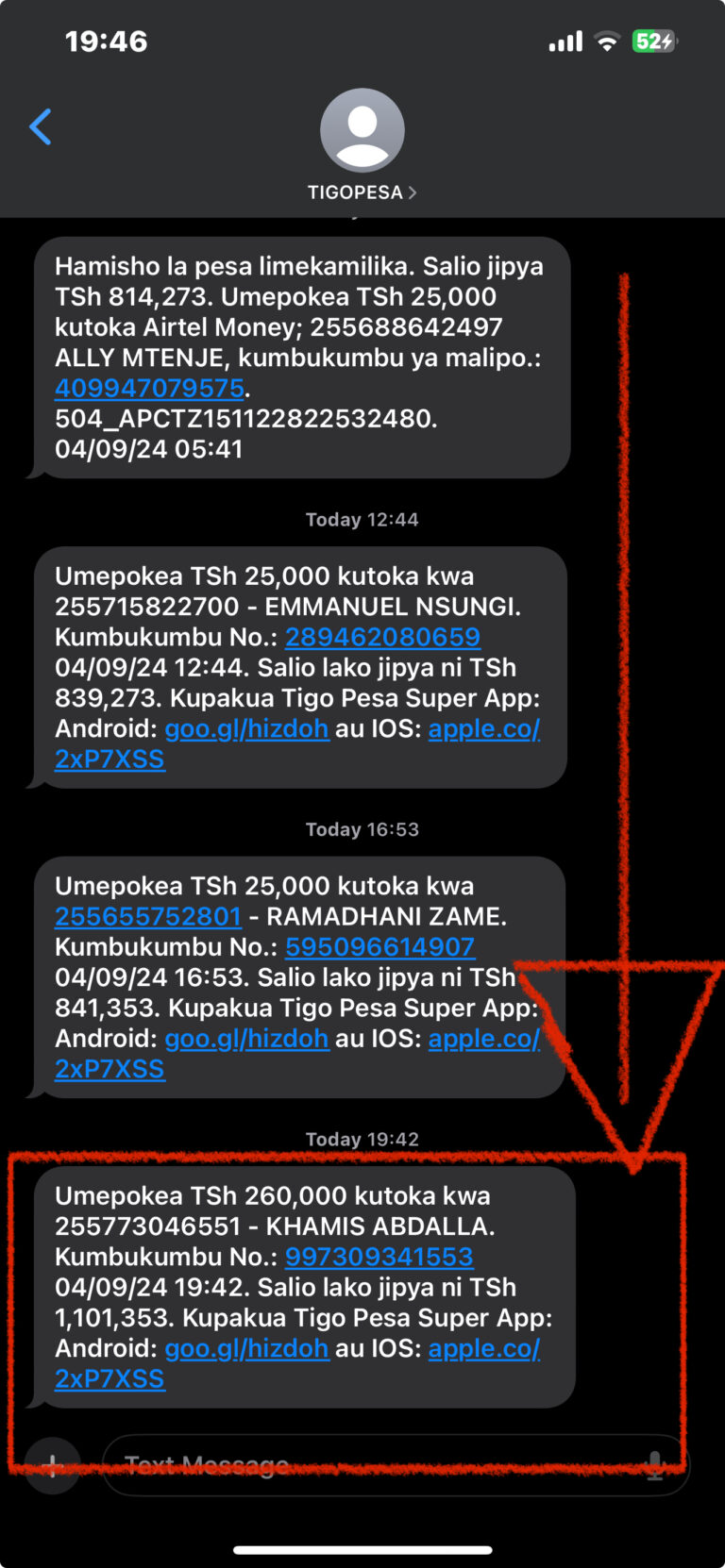Focus the Text Message input field

click(378, 1464)
